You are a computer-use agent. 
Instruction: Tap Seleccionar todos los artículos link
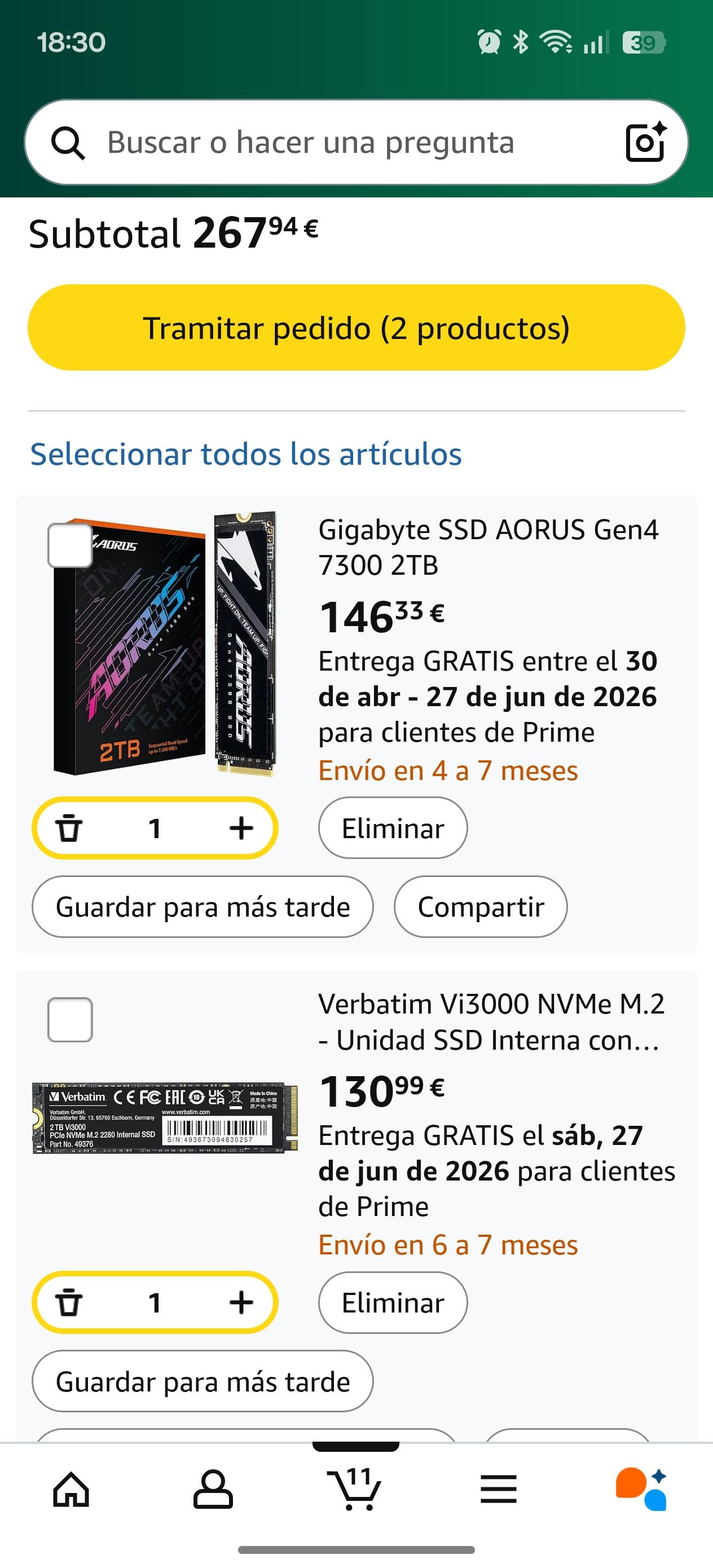[x=246, y=454]
